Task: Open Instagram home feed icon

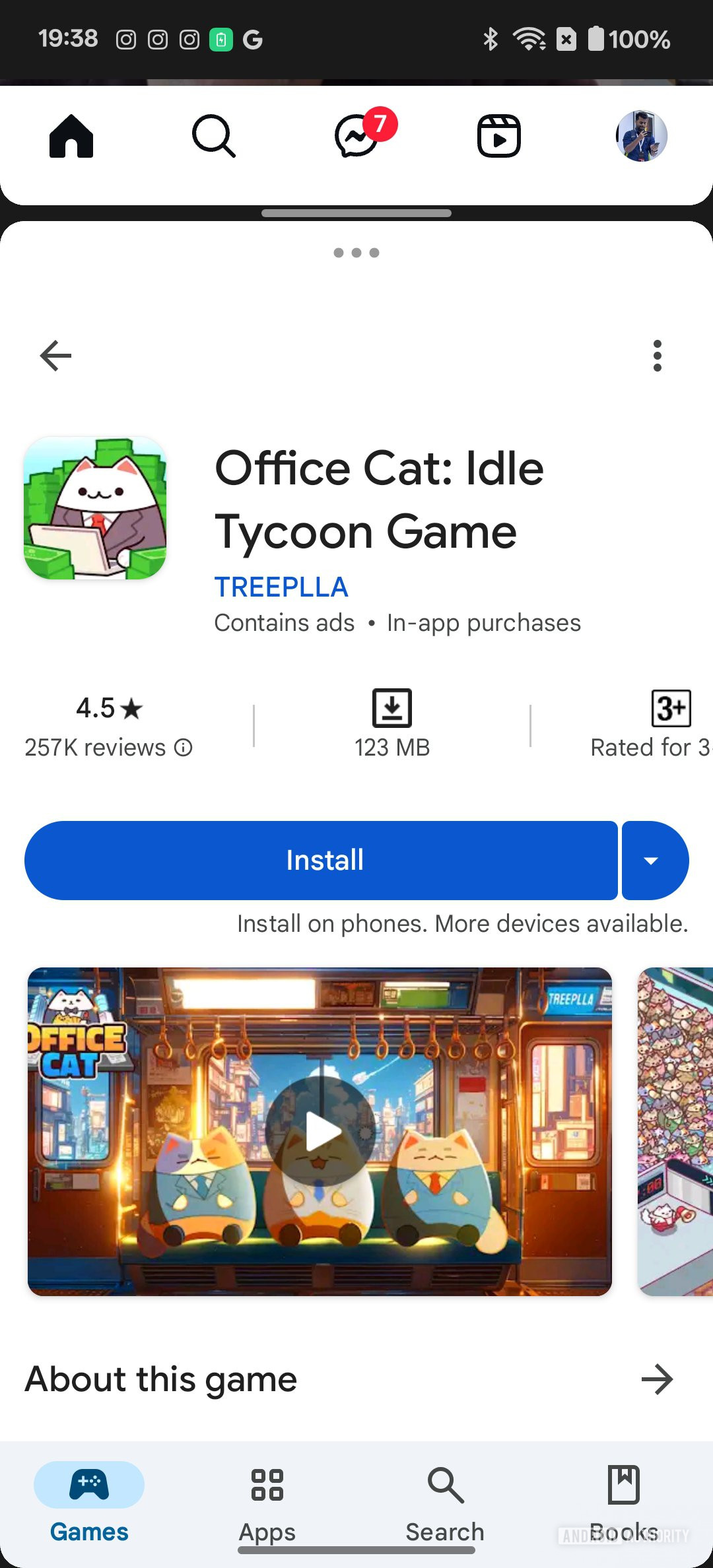Action: pyautogui.click(x=71, y=137)
